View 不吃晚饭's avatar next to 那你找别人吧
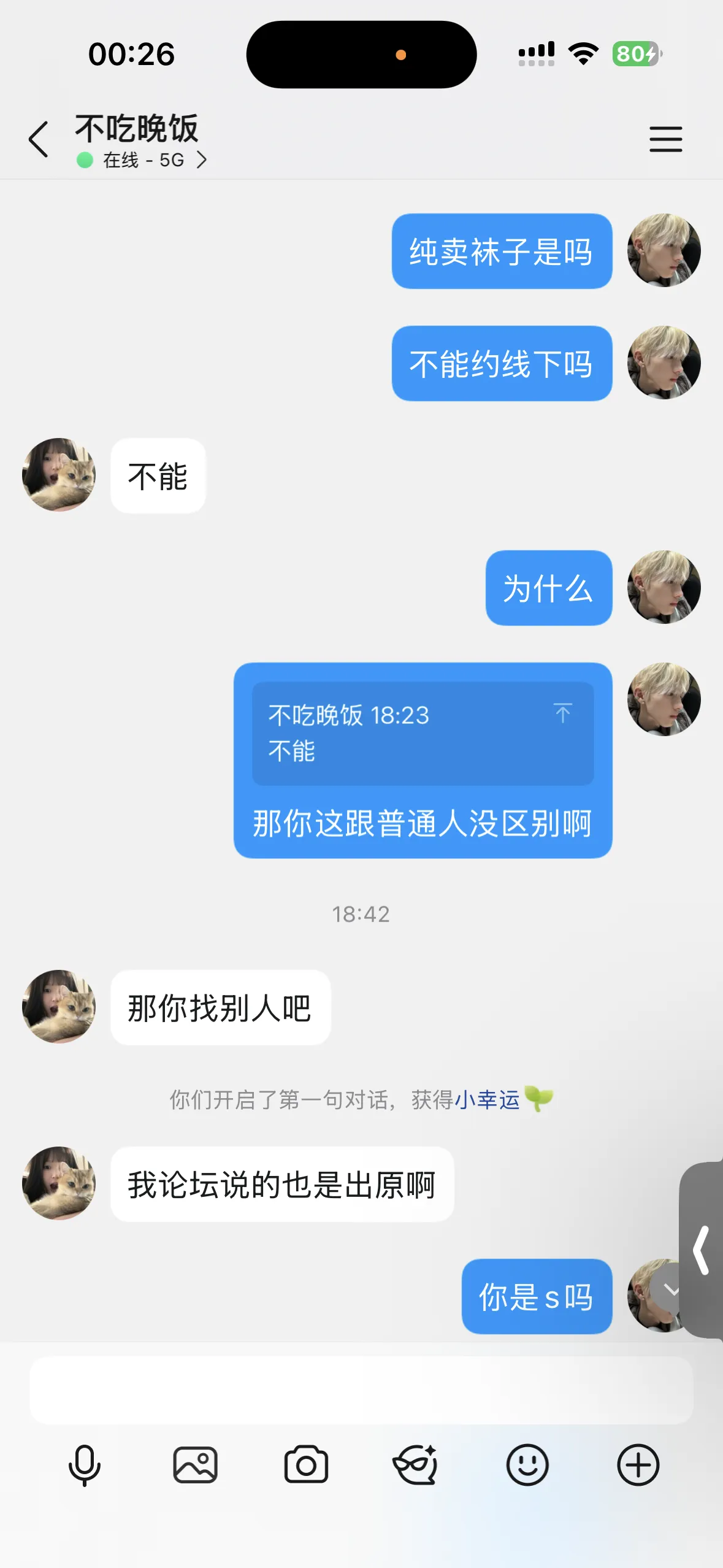 (x=59, y=1007)
